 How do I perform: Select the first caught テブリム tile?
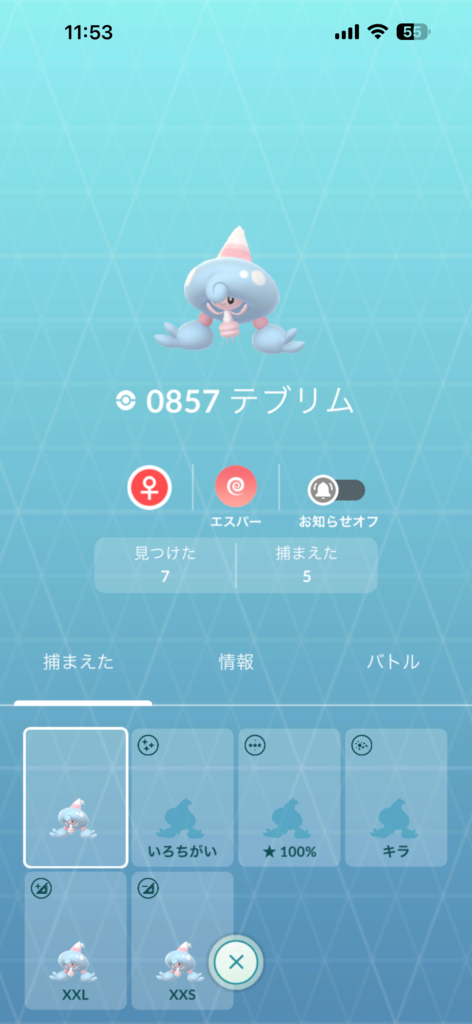[x=76, y=797]
